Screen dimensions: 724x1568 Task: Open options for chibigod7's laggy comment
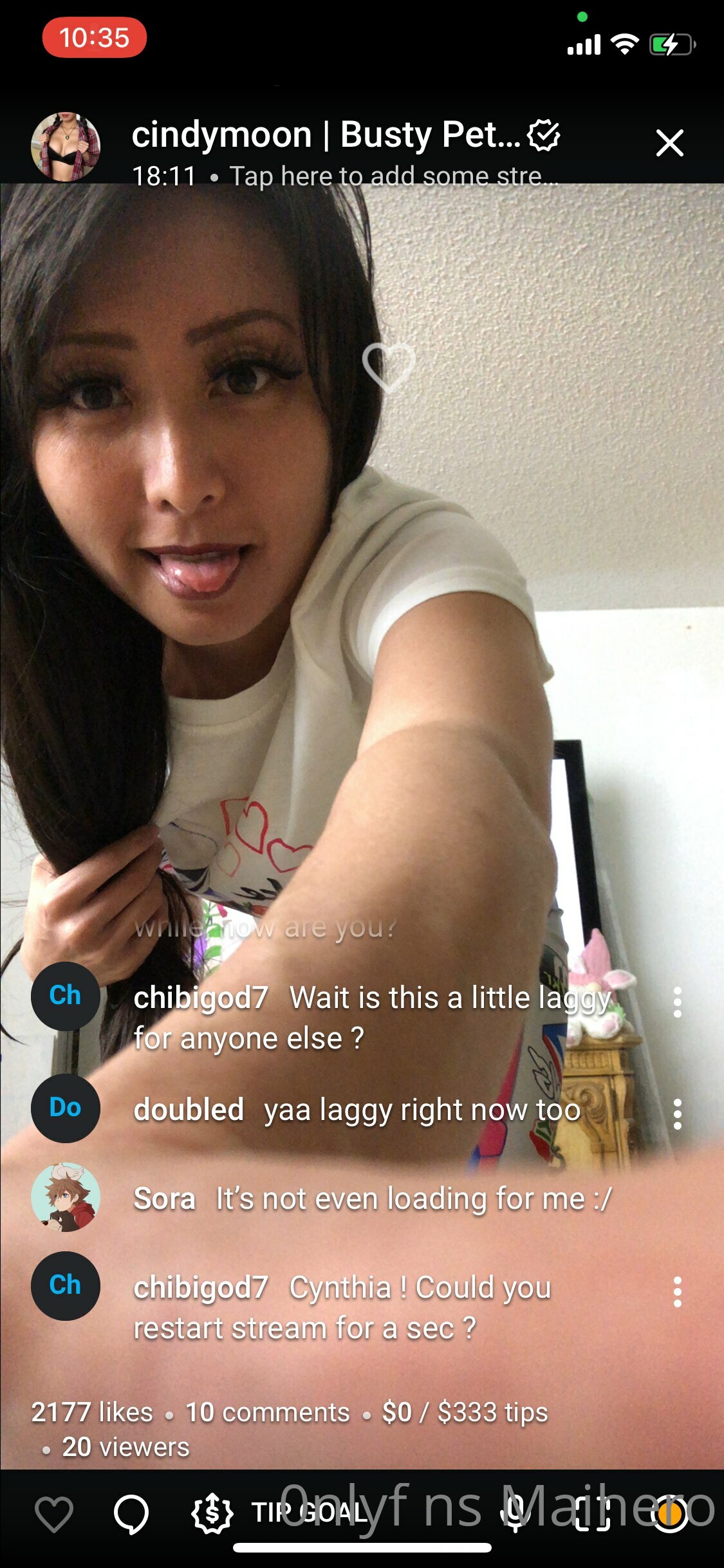coord(677,1002)
